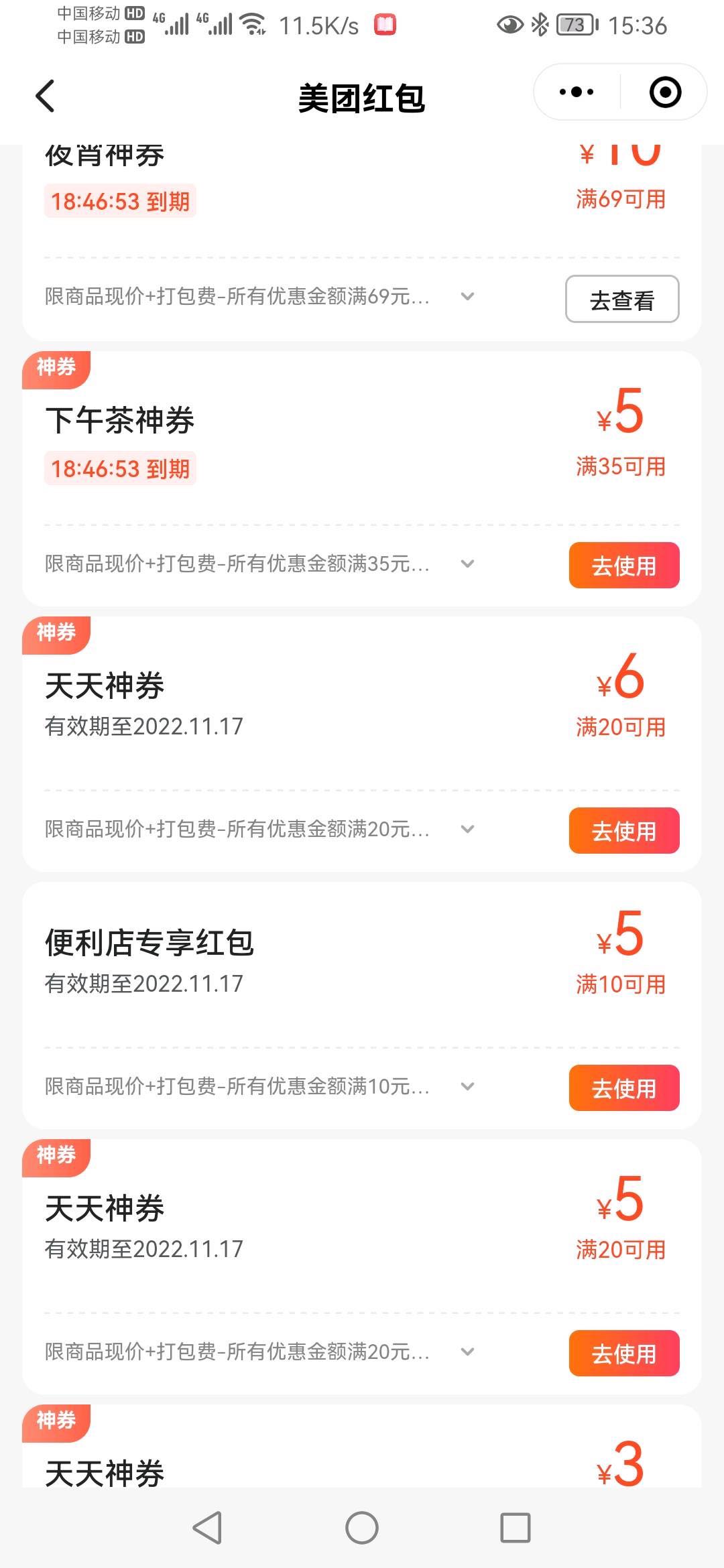Open the mini program more options menu

[x=577, y=92]
